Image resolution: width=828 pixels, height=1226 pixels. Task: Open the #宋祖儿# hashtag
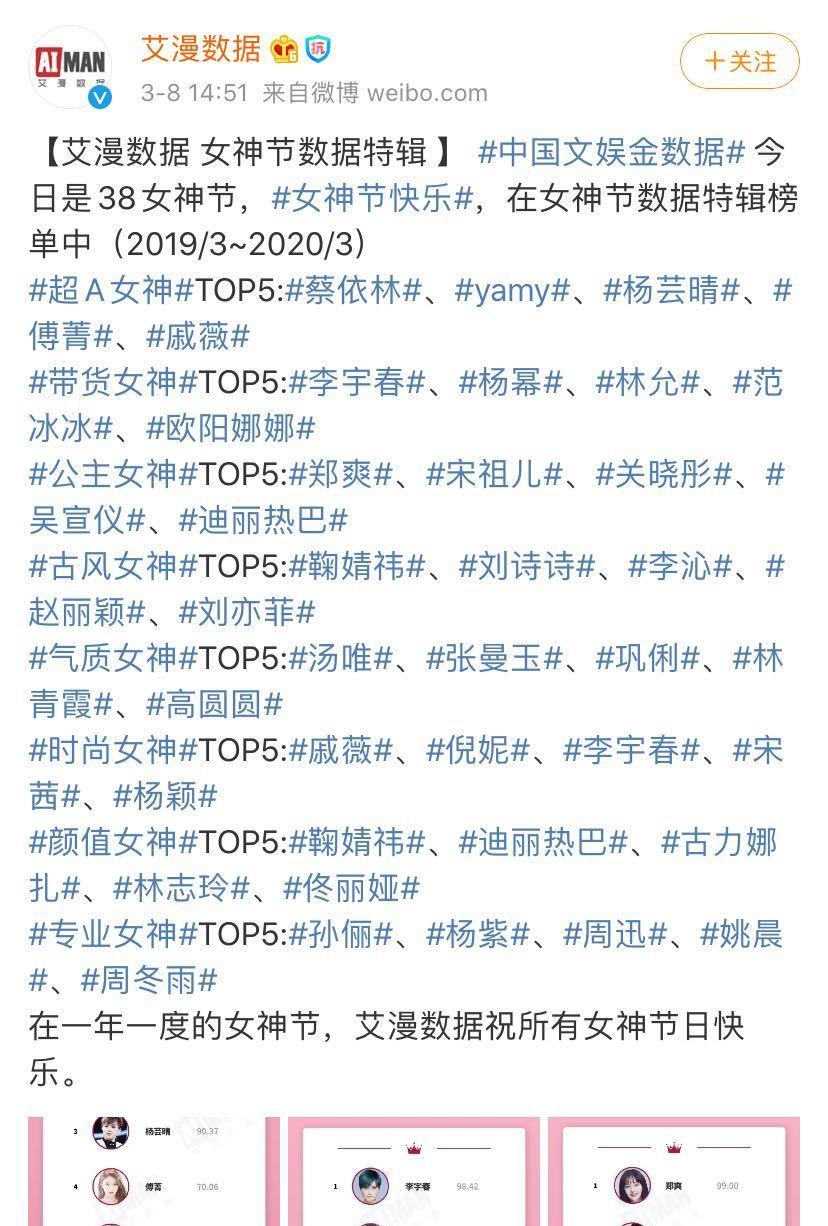click(x=494, y=474)
